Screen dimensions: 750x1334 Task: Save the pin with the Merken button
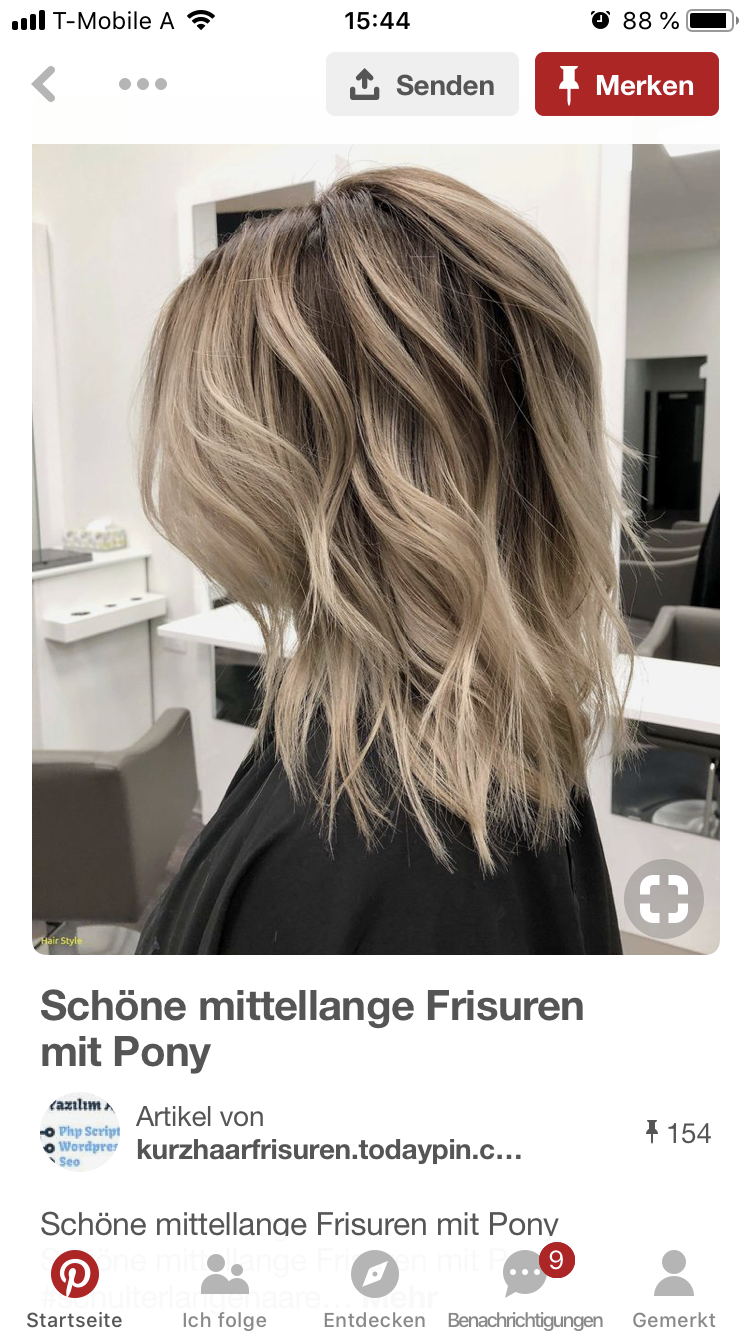tap(627, 85)
